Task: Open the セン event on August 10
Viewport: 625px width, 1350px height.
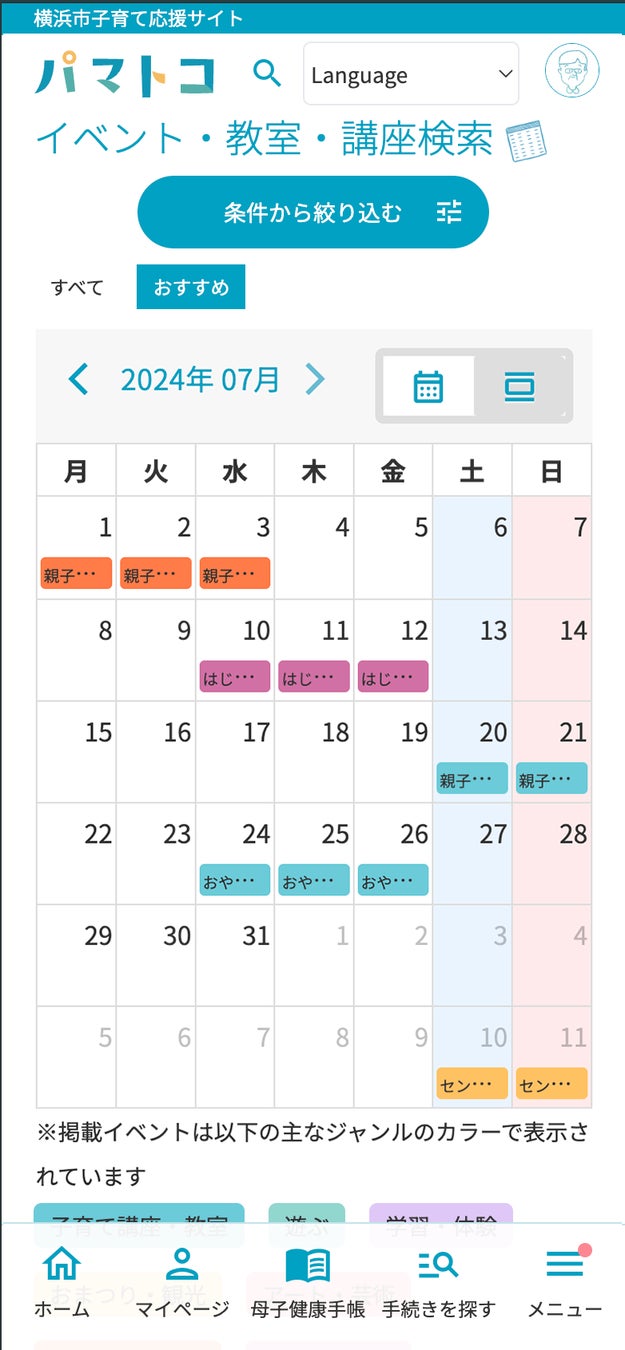Action: point(471,1084)
